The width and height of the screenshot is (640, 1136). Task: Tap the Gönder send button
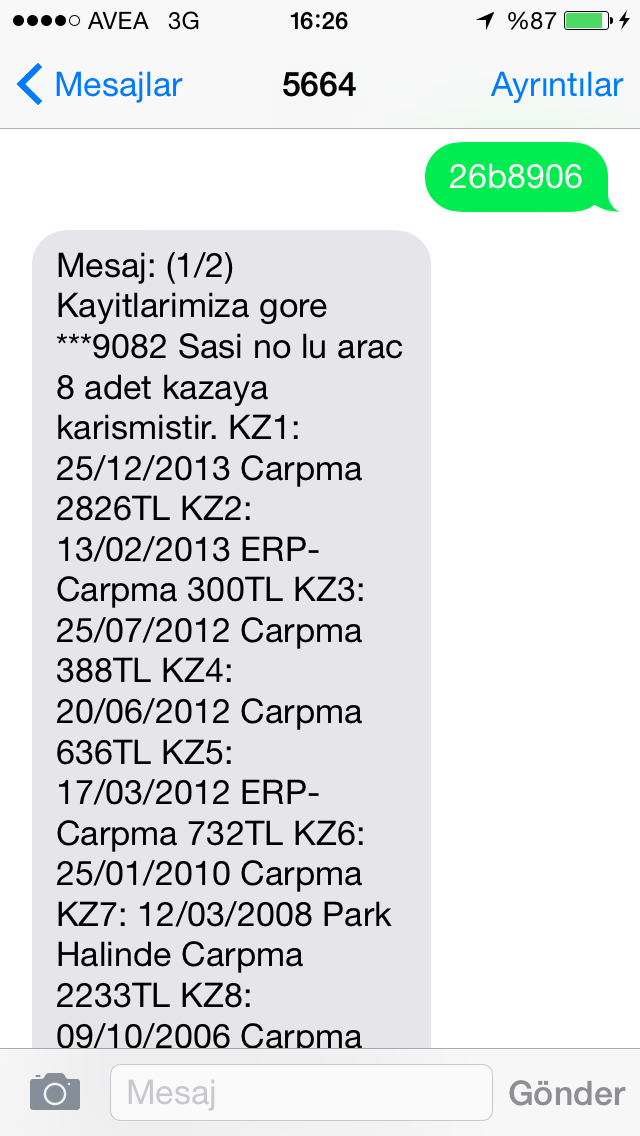pyautogui.click(x=566, y=1093)
